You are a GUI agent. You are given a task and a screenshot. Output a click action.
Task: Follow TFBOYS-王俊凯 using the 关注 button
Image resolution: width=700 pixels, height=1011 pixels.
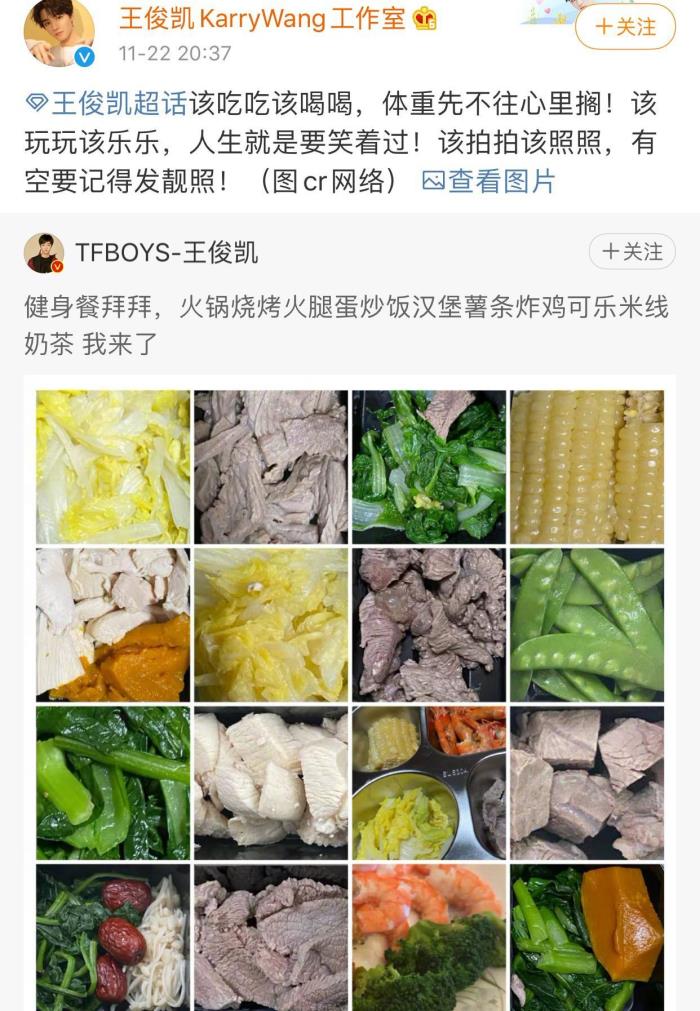pos(632,252)
